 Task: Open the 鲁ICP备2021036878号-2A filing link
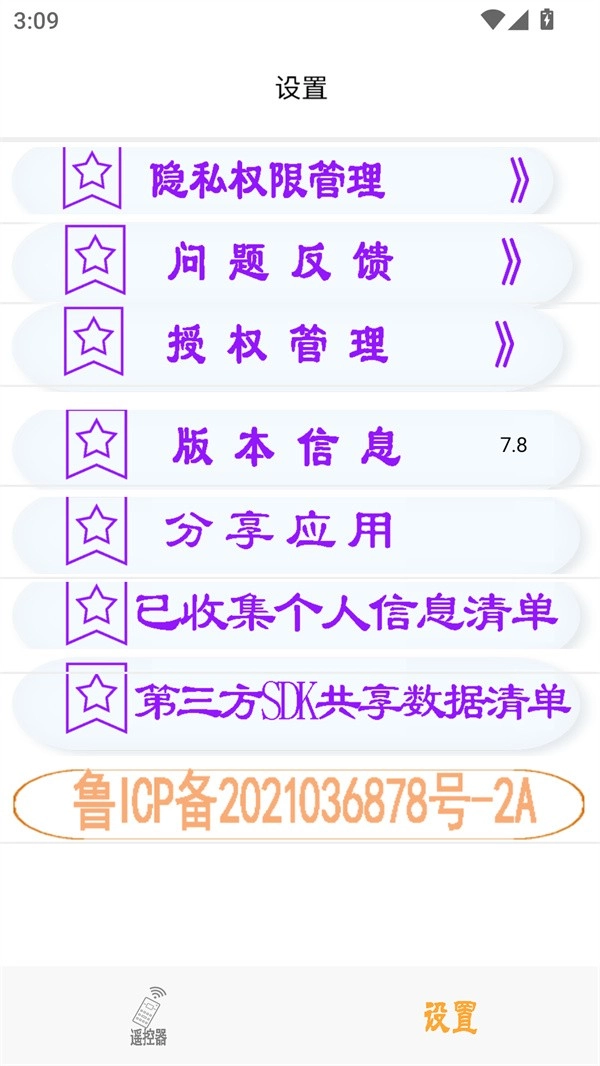[298, 803]
